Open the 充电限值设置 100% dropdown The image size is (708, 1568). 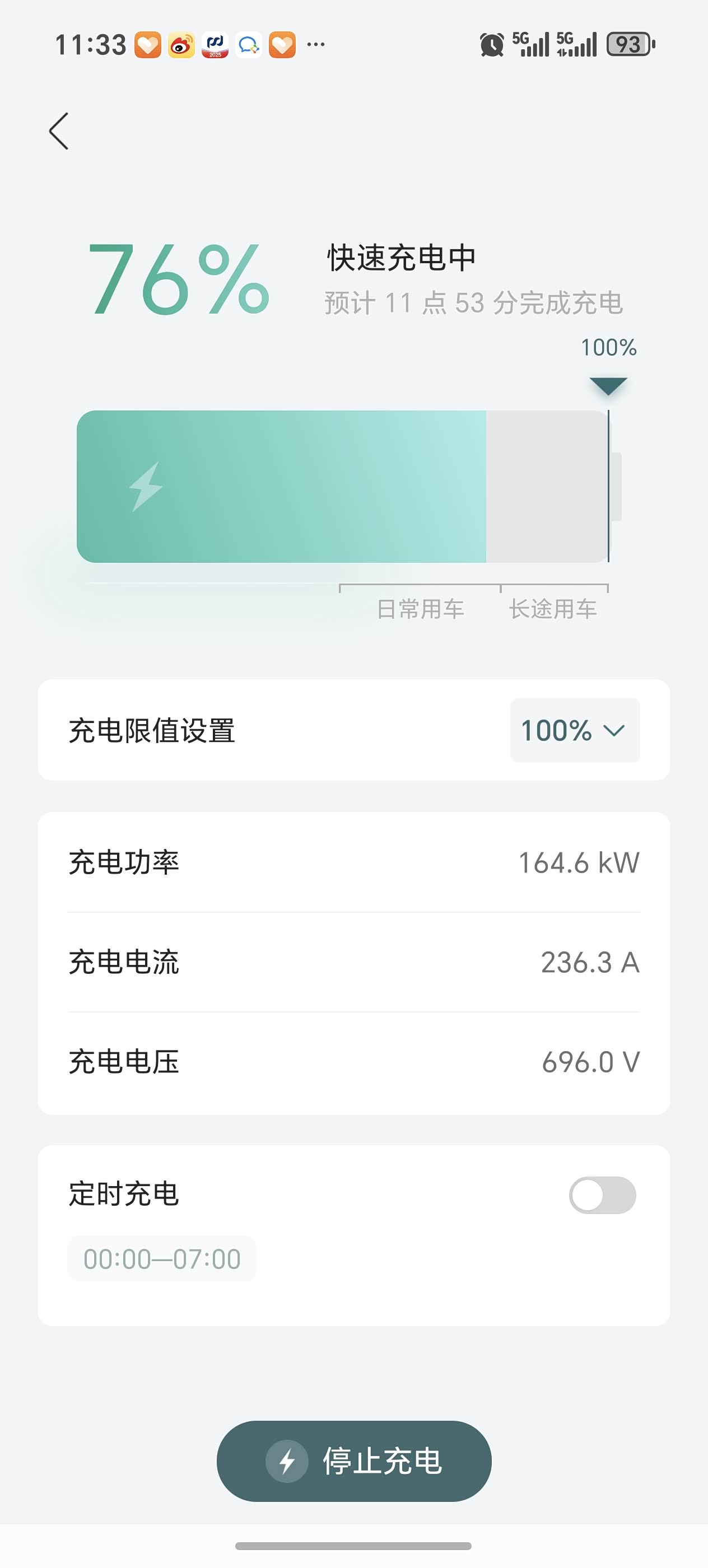[574, 730]
